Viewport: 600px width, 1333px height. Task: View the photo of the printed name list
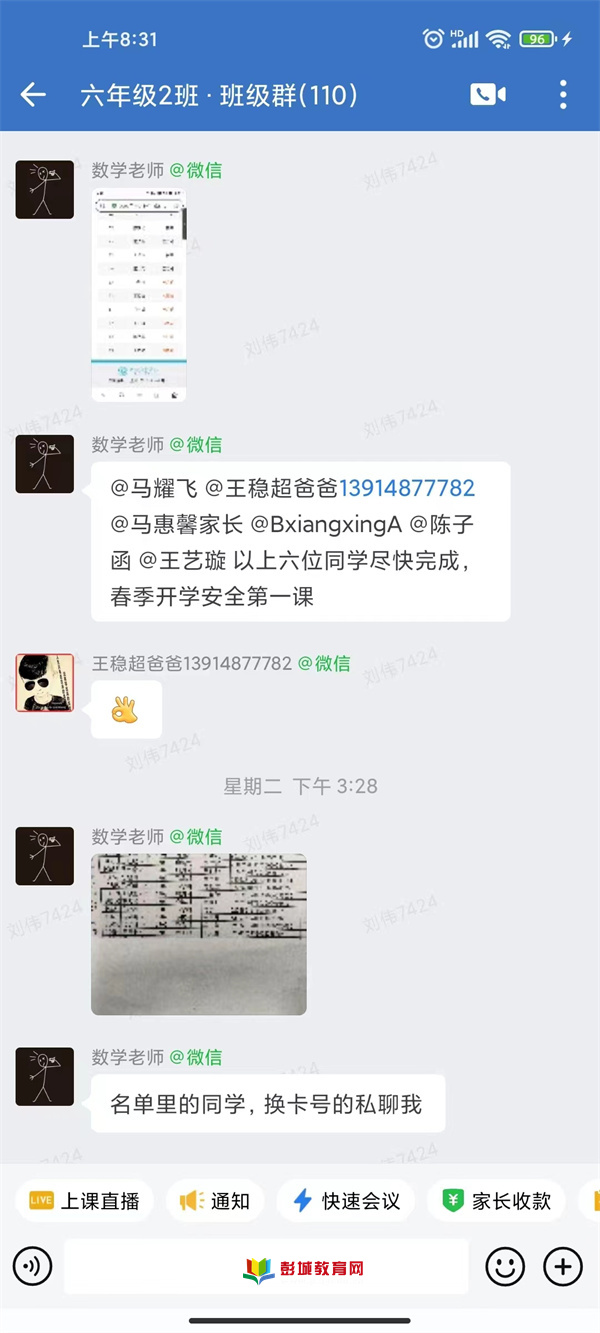198,934
